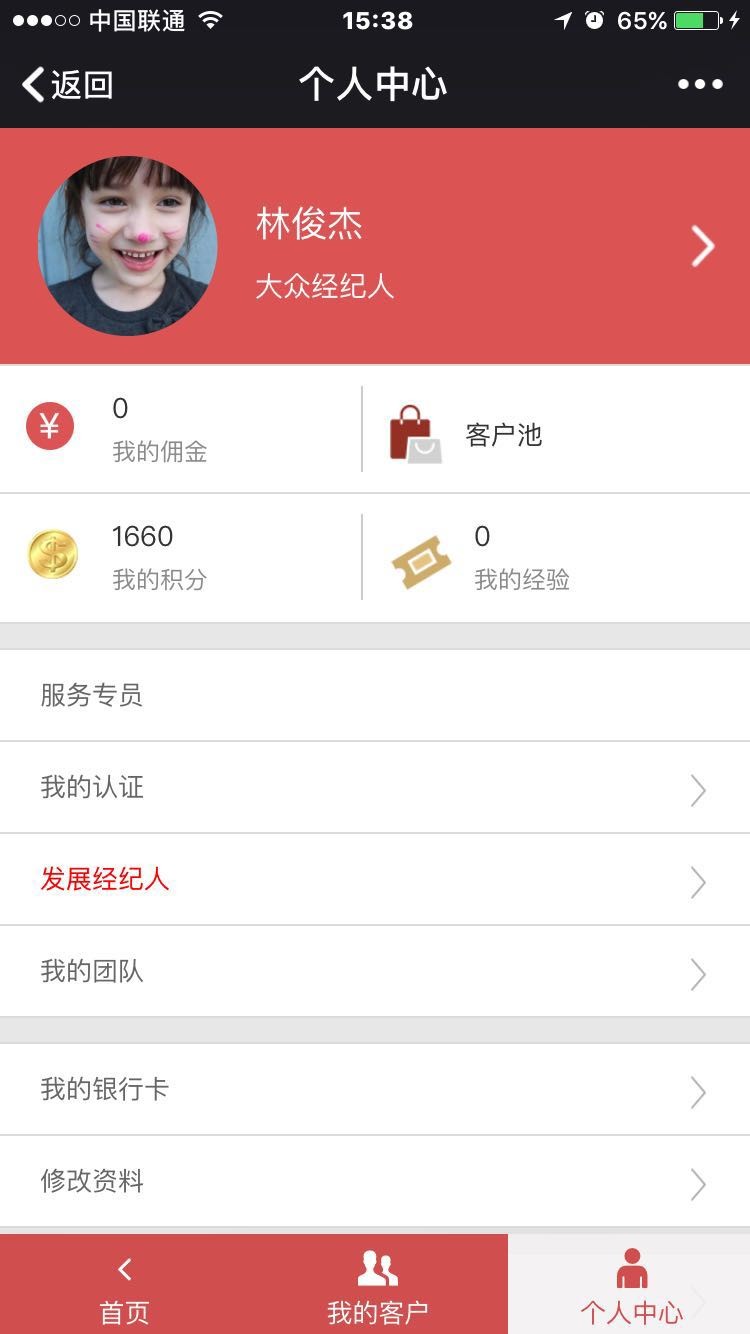Switch to the 我的客户 tab
The height and width of the screenshot is (1334, 750).
(x=378, y=1288)
